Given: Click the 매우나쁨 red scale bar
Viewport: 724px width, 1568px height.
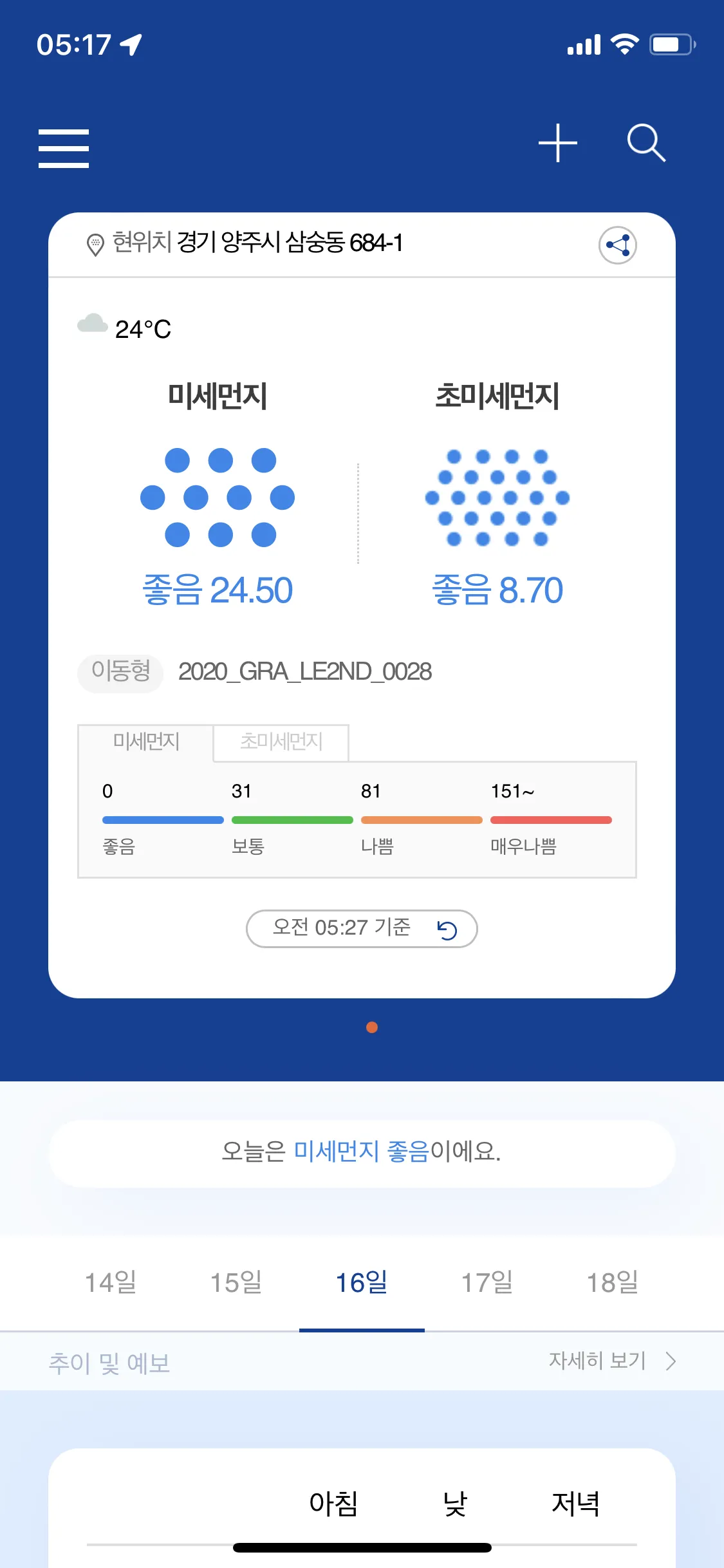Looking at the screenshot, I should (552, 819).
